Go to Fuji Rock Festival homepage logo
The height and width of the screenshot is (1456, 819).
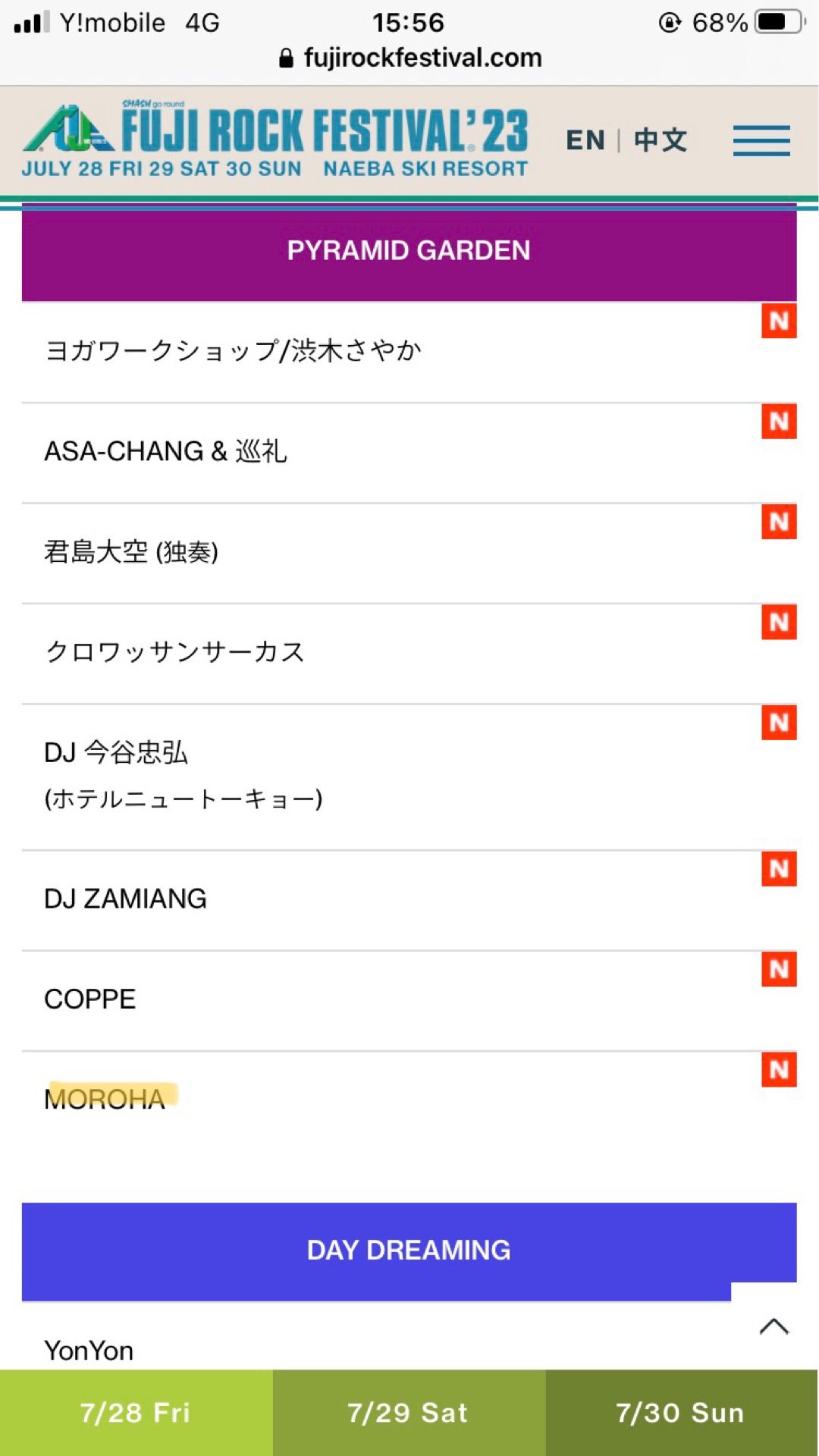(275, 140)
